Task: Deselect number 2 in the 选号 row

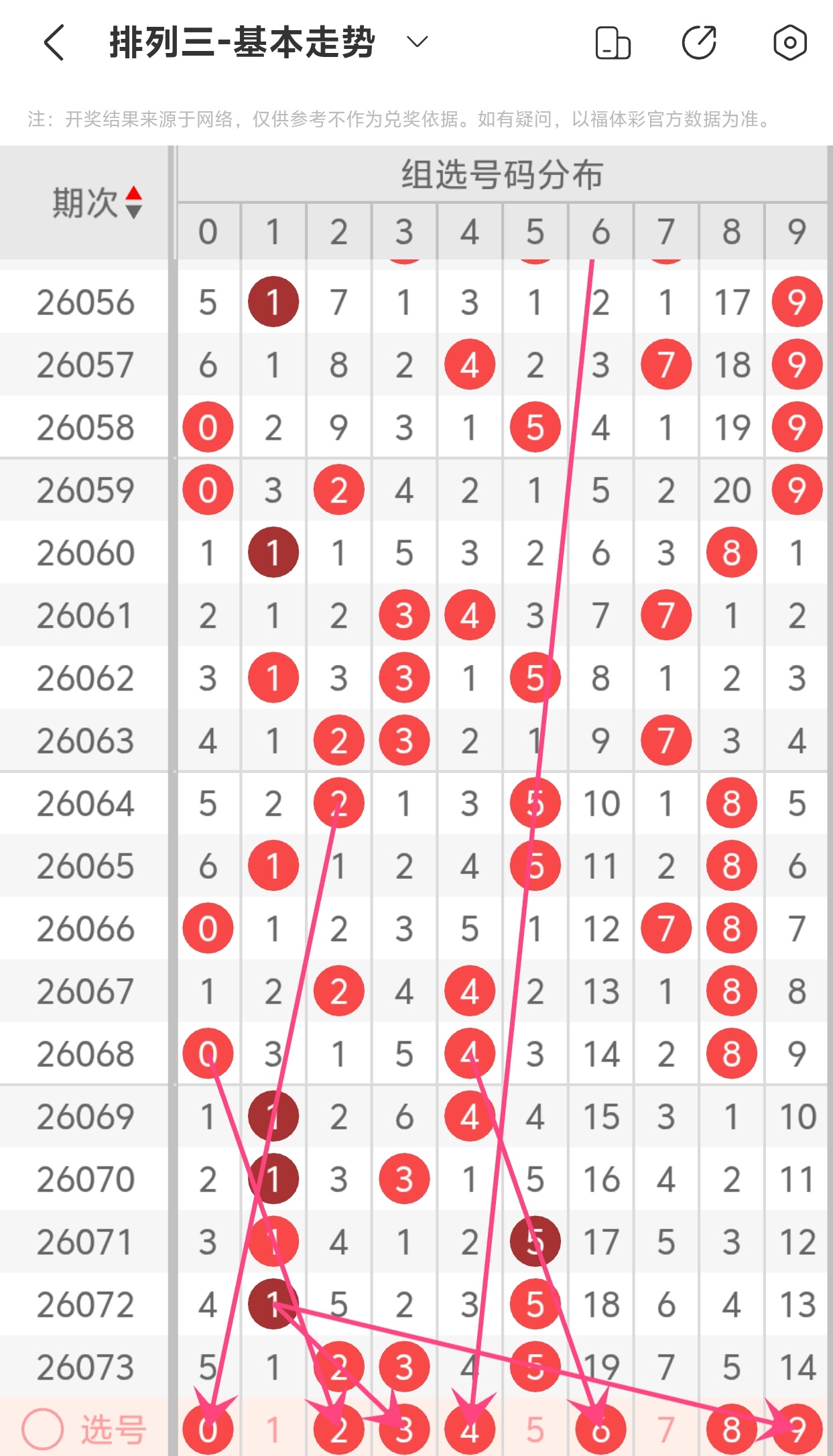Action: tap(338, 1429)
